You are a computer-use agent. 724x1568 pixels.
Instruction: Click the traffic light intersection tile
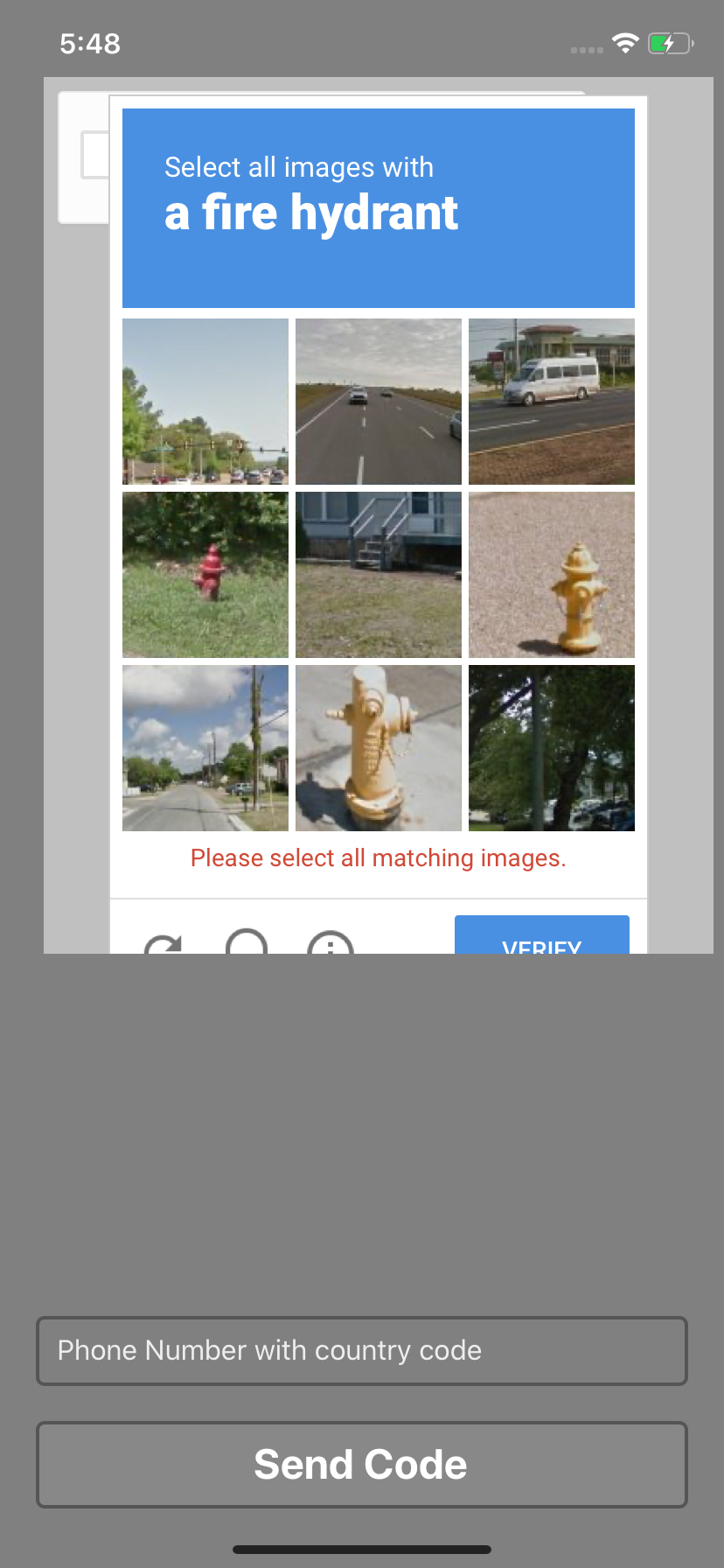(205, 401)
